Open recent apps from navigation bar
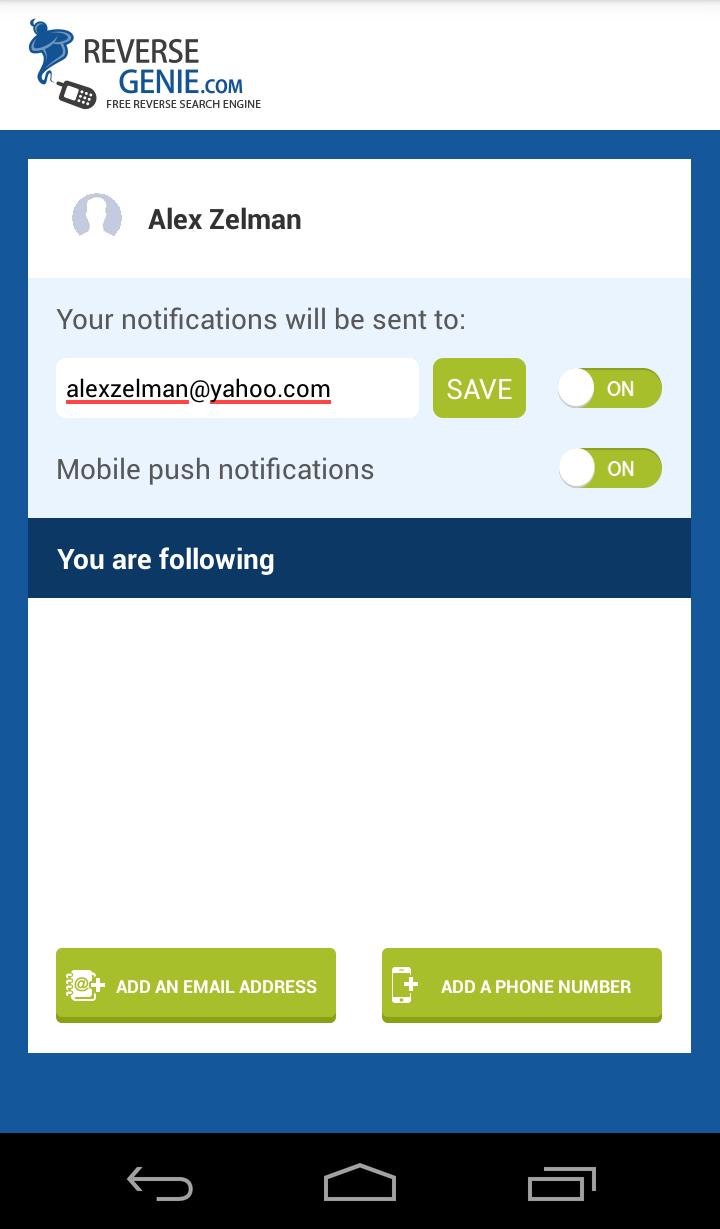The image size is (720, 1229). click(x=561, y=1184)
